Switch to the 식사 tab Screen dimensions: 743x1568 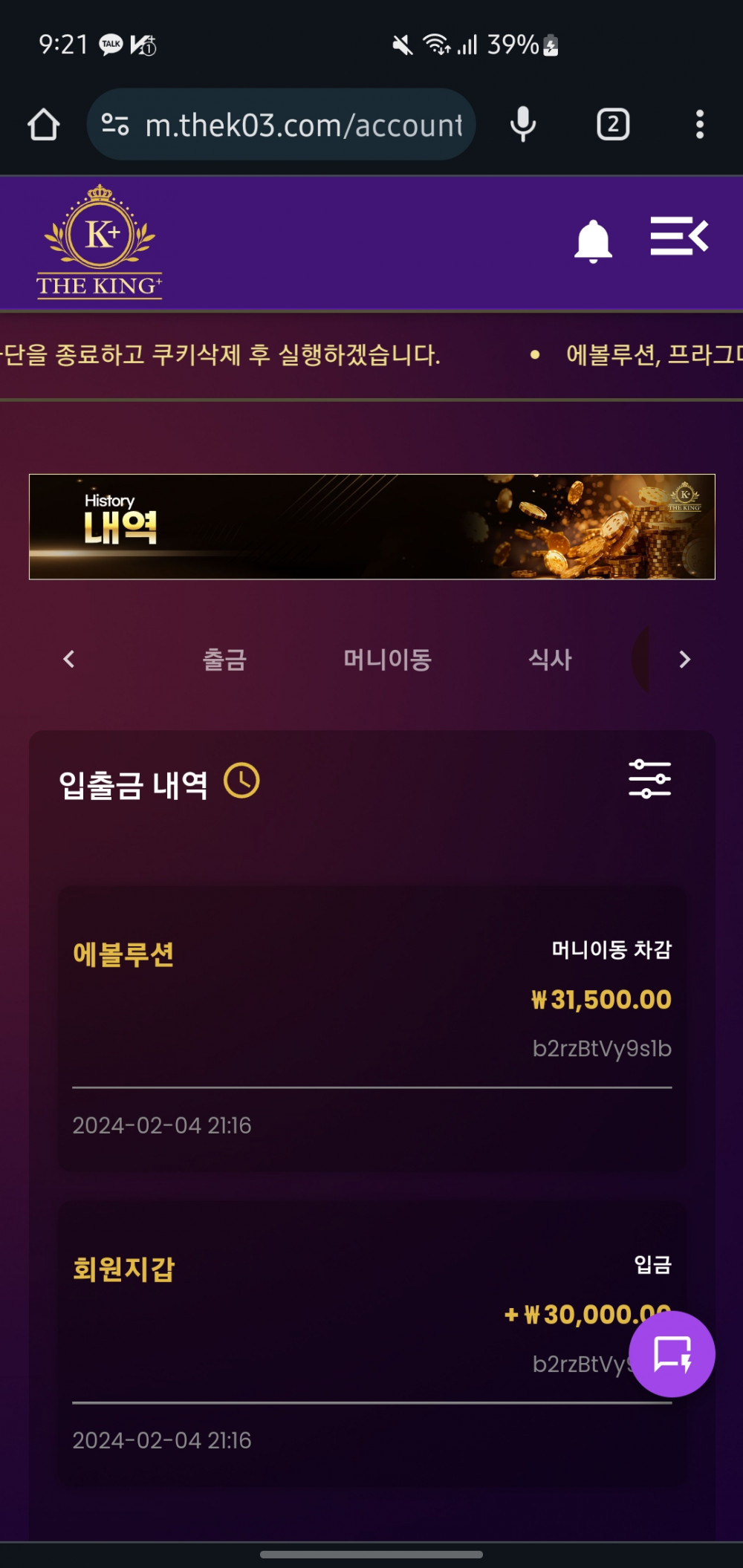(550, 660)
